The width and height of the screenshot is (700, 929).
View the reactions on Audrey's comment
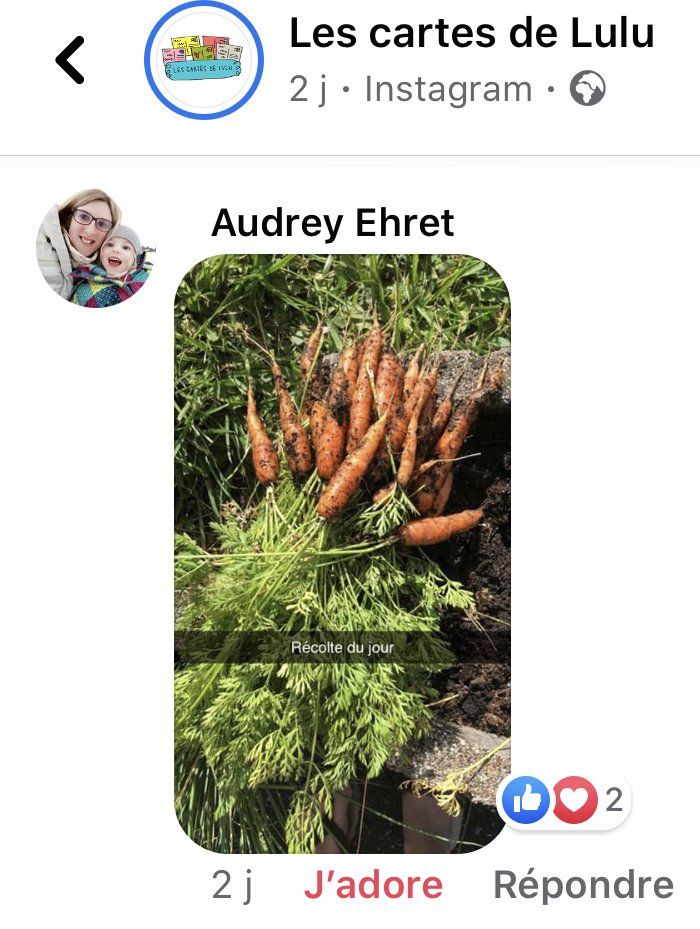(x=562, y=800)
